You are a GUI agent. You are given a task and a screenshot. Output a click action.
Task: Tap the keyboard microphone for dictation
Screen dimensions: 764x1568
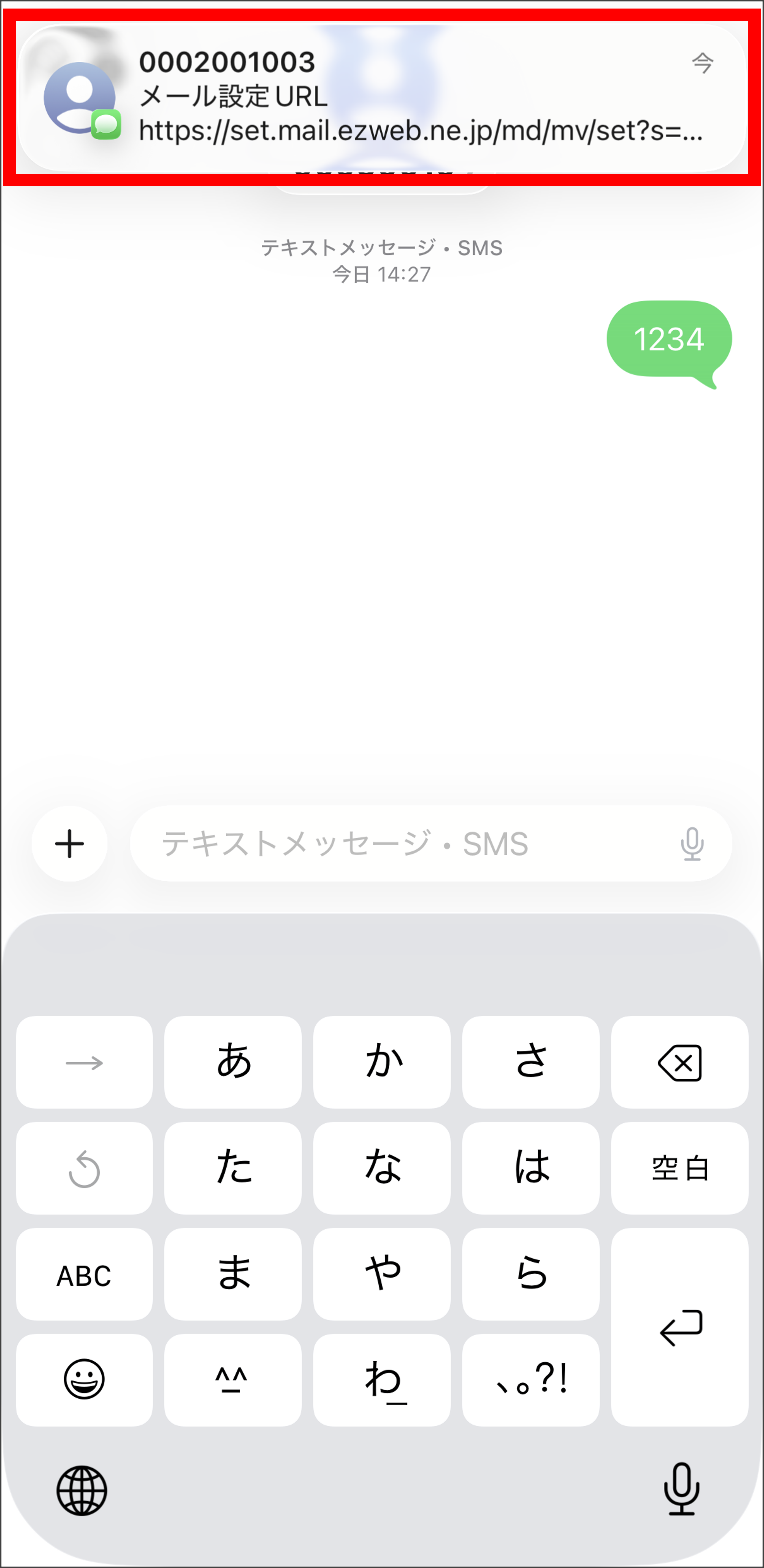tap(681, 1490)
